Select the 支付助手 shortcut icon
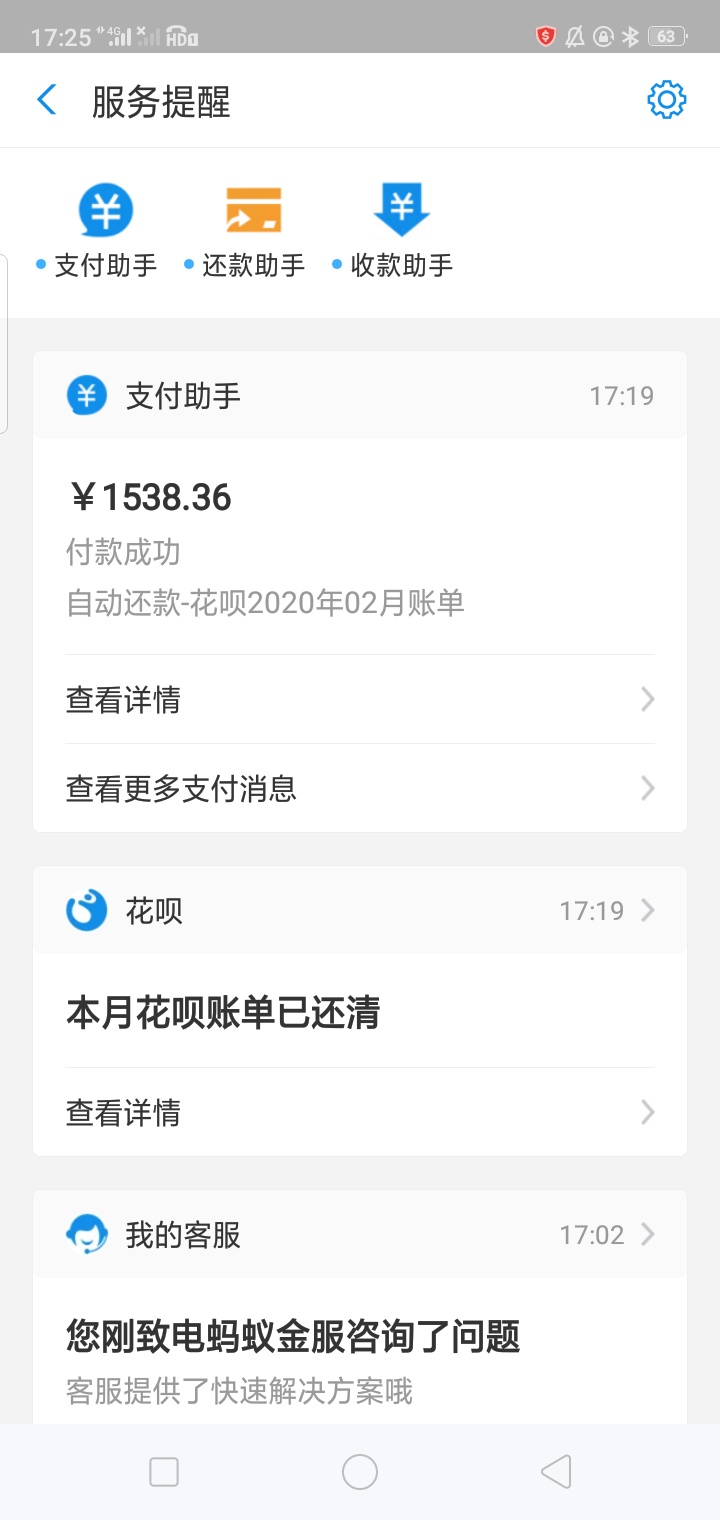The image size is (720, 1520). pos(106,210)
